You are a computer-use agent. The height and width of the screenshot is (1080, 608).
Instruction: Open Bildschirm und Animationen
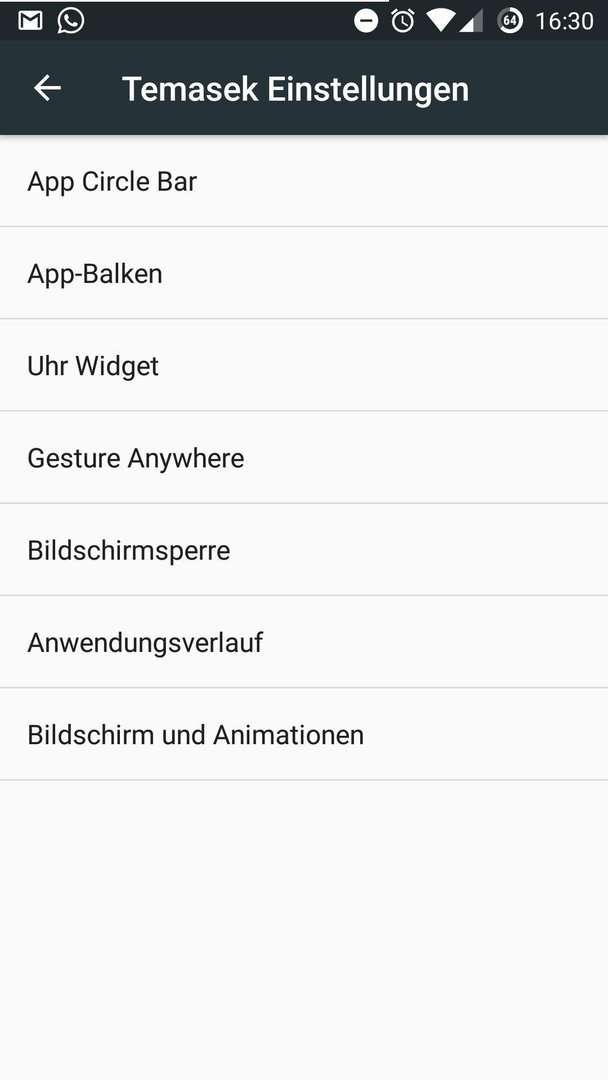pos(304,734)
